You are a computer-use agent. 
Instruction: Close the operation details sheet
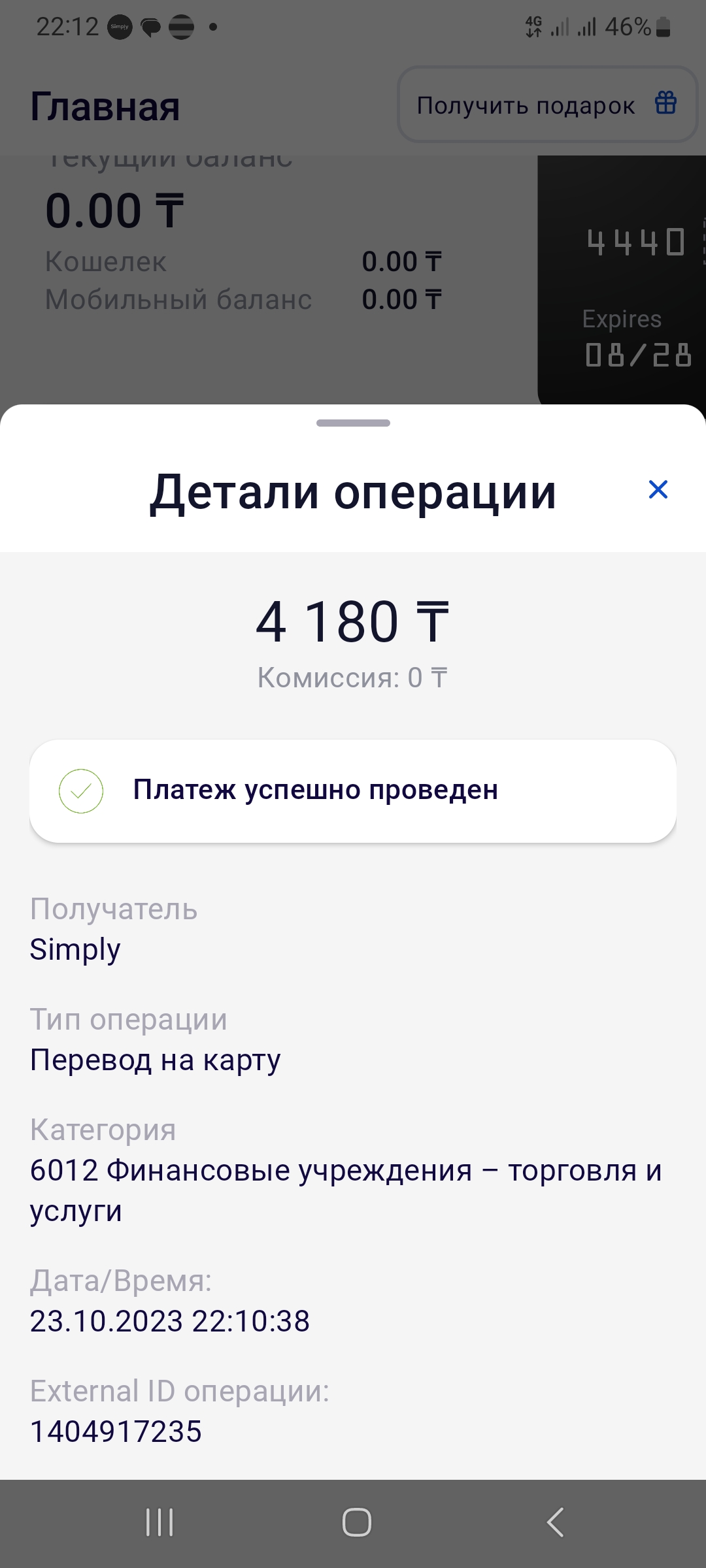(658, 489)
